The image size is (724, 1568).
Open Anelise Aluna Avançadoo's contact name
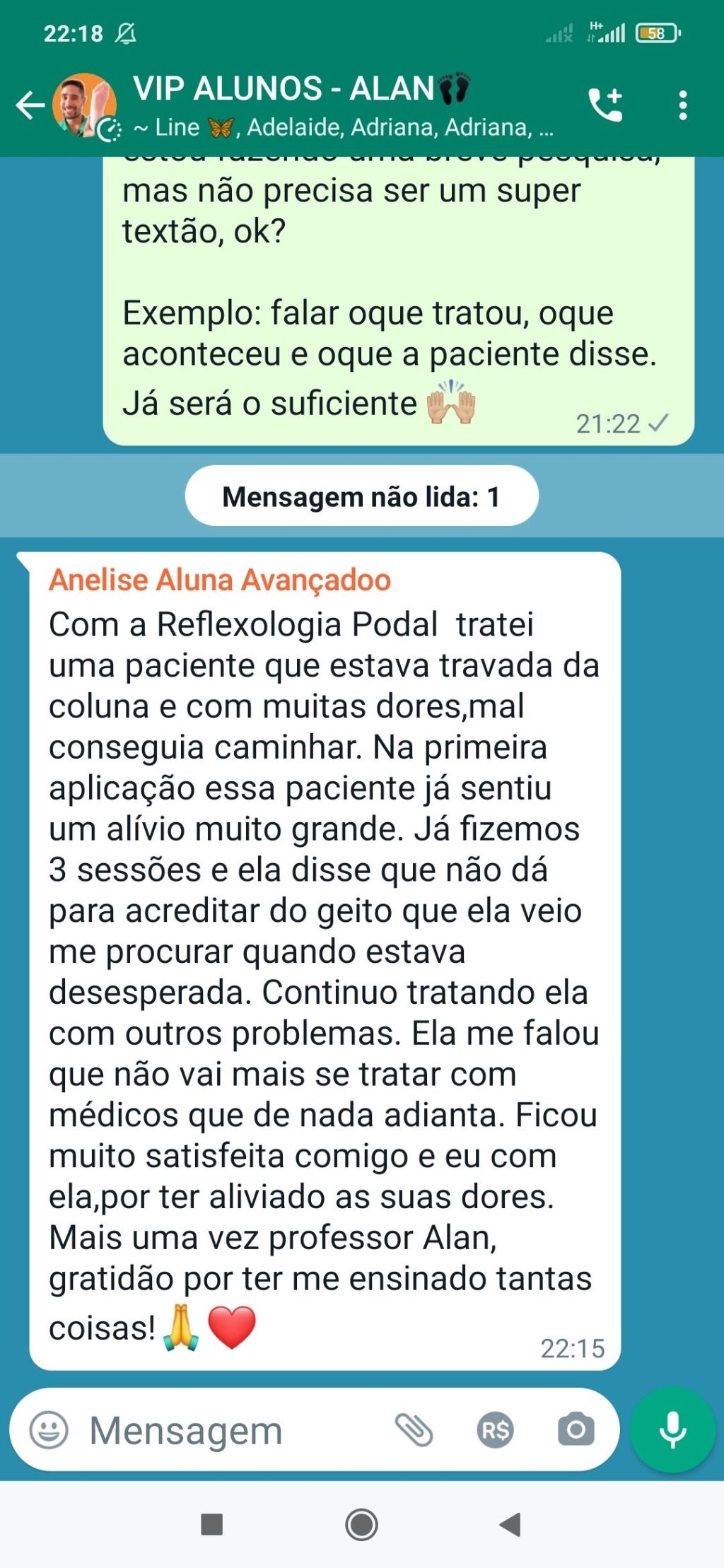[x=219, y=580]
